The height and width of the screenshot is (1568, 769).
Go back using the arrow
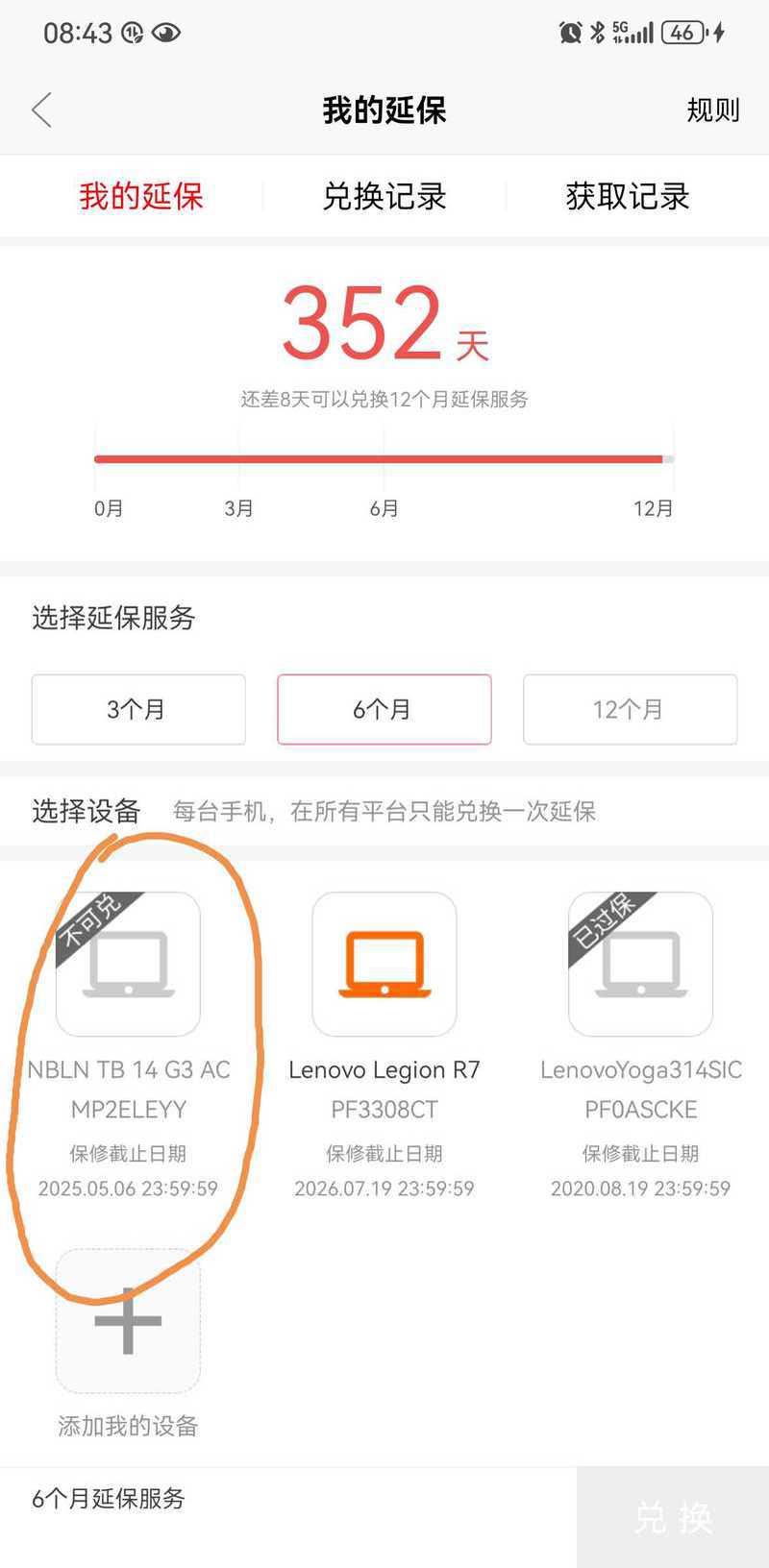pyautogui.click(x=41, y=110)
